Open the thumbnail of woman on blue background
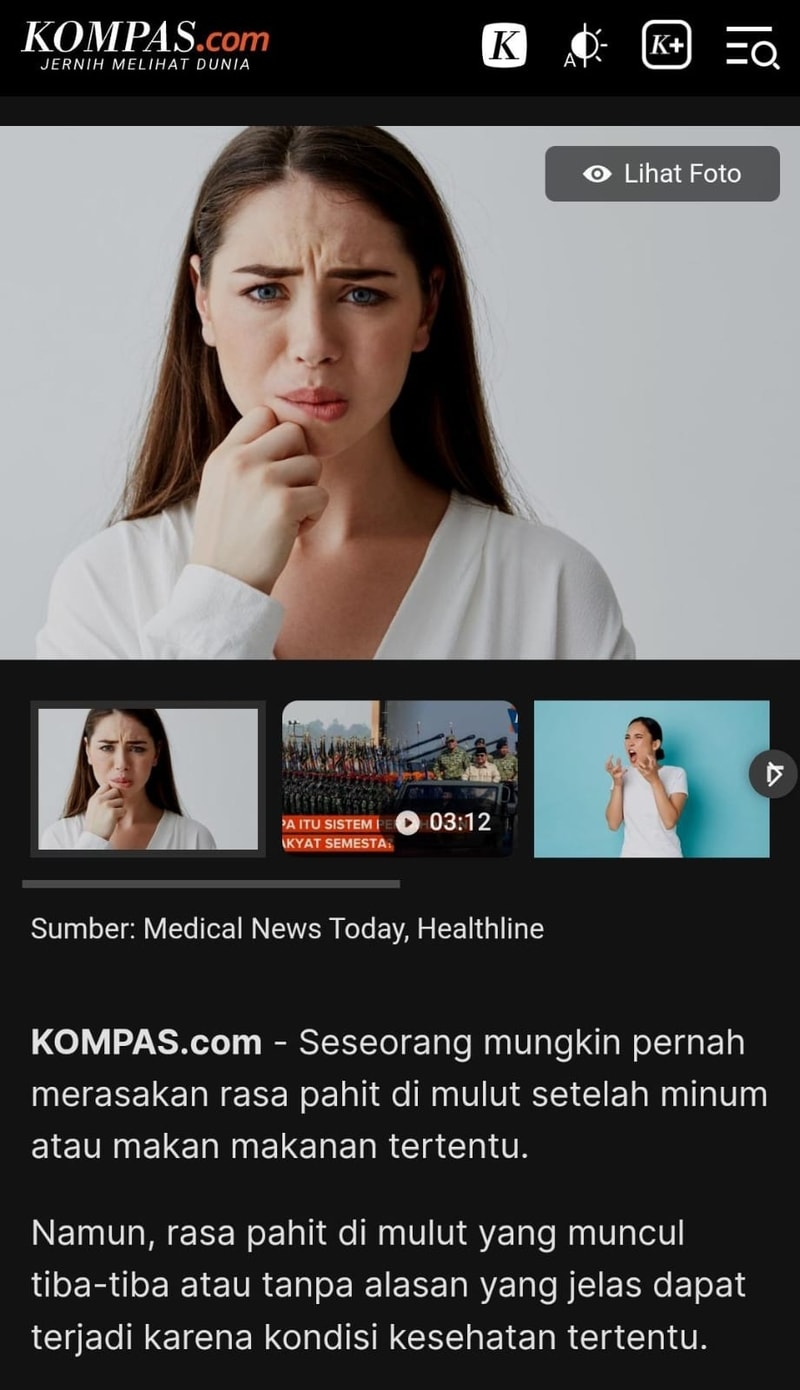The image size is (800, 1390). pos(650,779)
